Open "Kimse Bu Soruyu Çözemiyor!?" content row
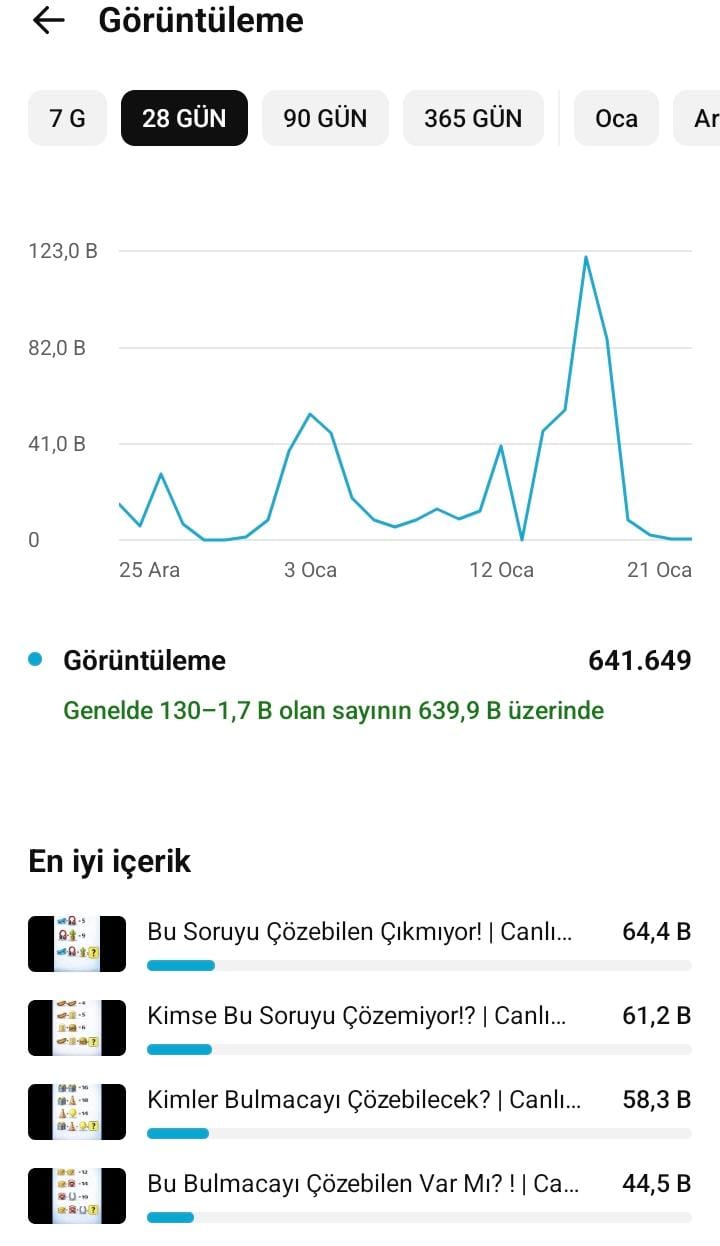Image resolution: width=720 pixels, height=1246 pixels. pyautogui.click(x=360, y=1028)
